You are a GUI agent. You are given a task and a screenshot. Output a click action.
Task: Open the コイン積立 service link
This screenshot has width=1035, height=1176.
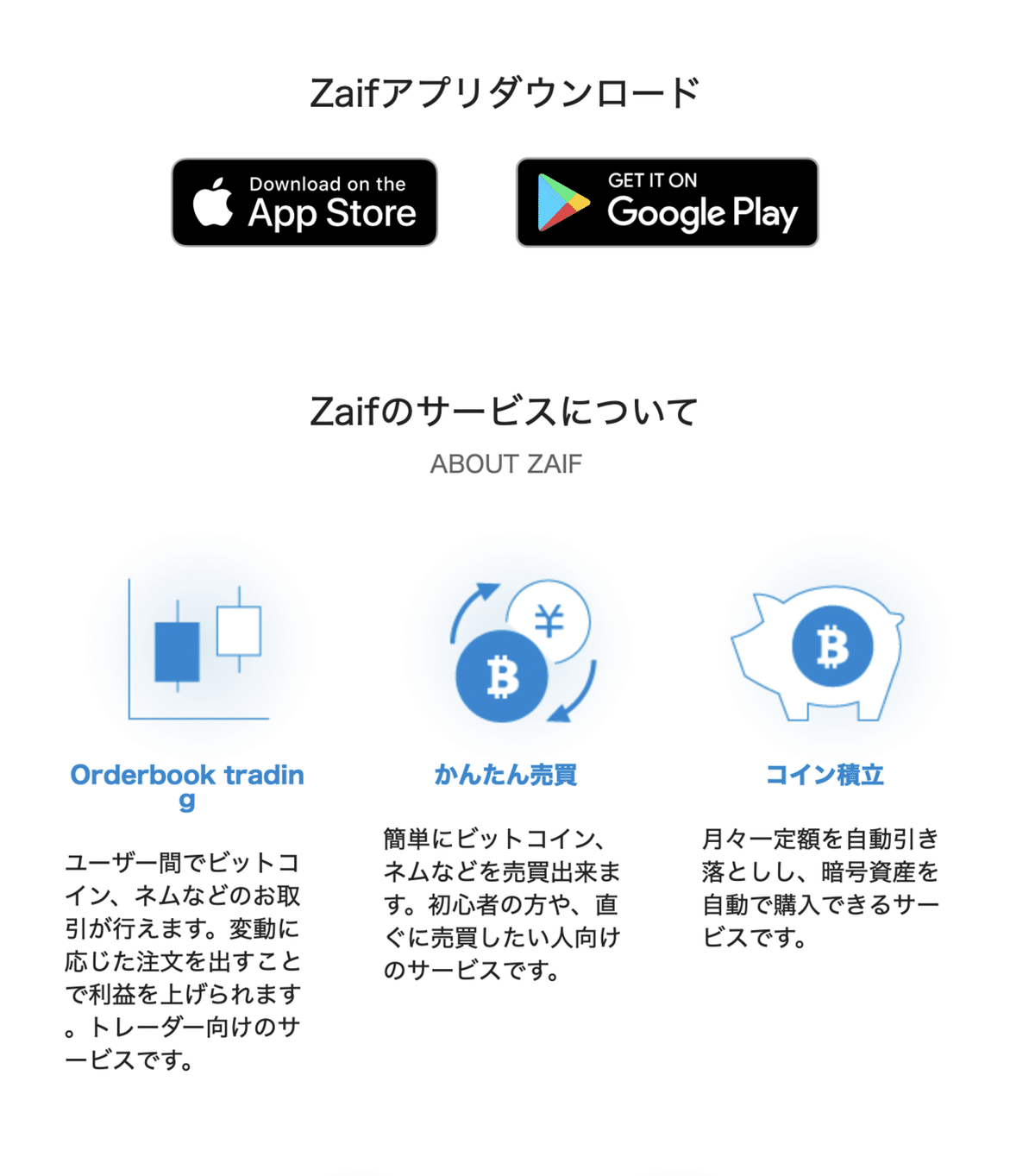826,775
